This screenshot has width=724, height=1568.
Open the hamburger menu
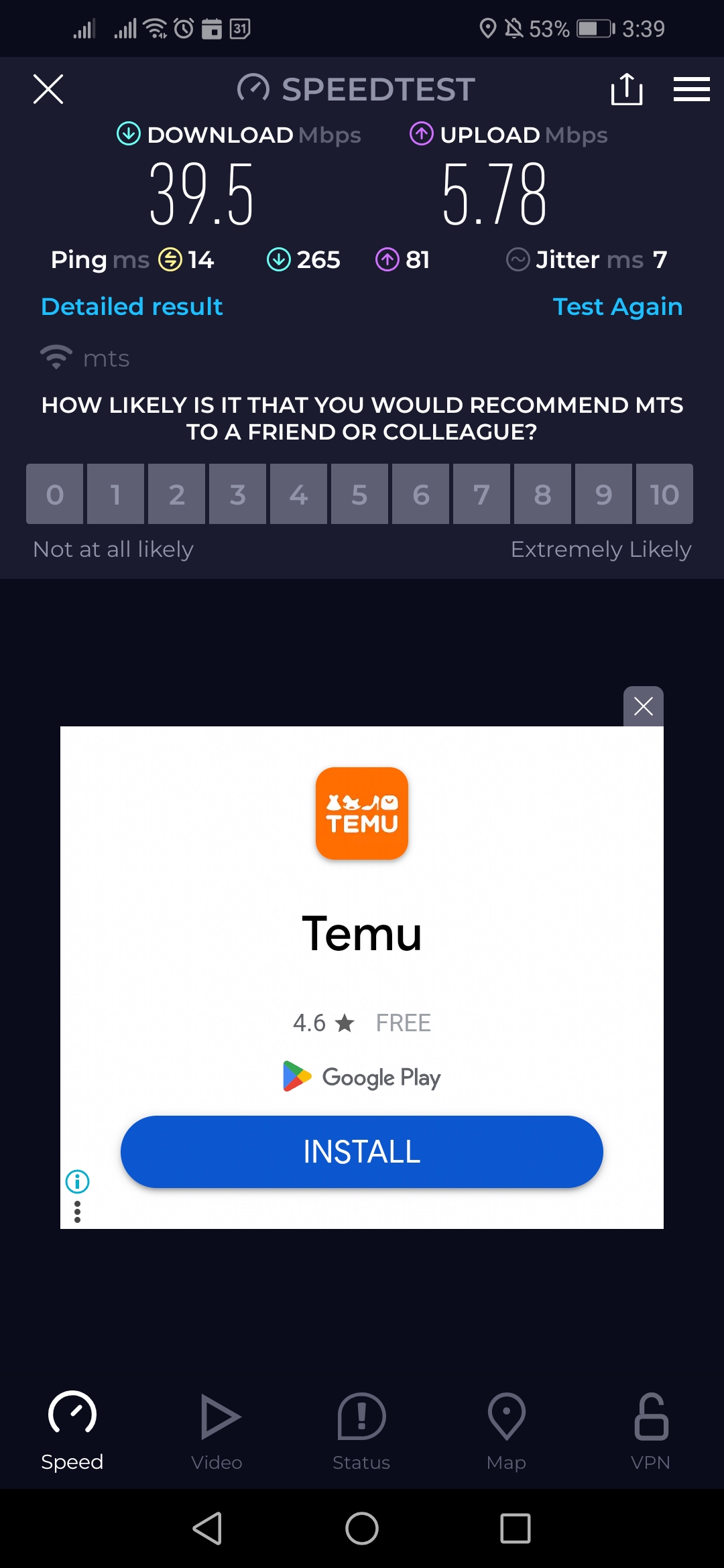click(691, 89)
